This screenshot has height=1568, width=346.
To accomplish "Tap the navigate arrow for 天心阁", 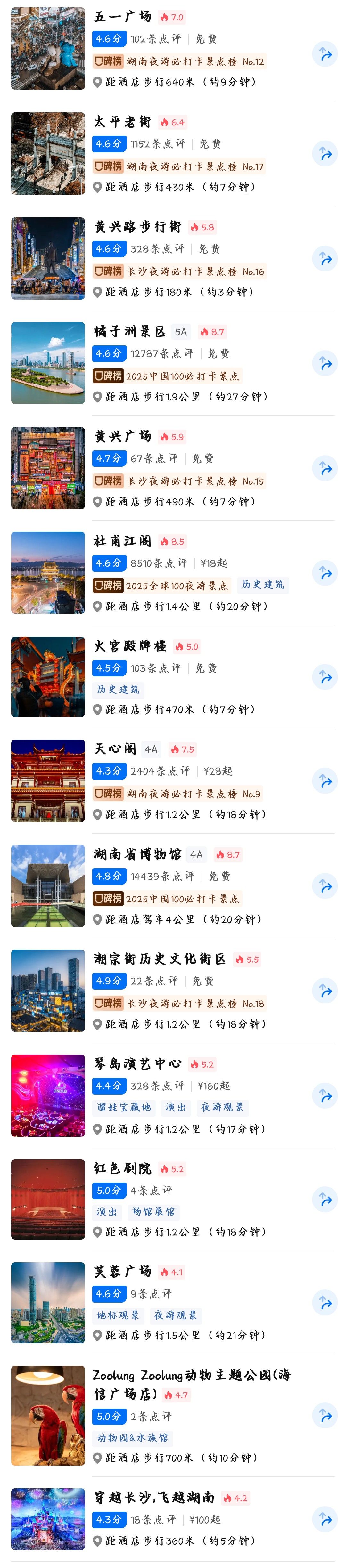I will point(325,781).
